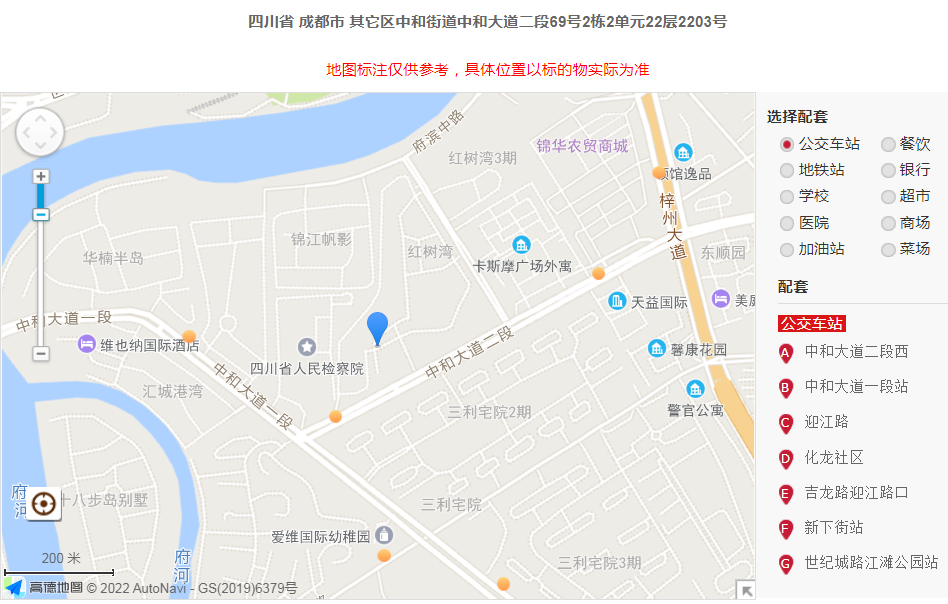Open bus stop A 中和大道二段西

tap(856, 351)
